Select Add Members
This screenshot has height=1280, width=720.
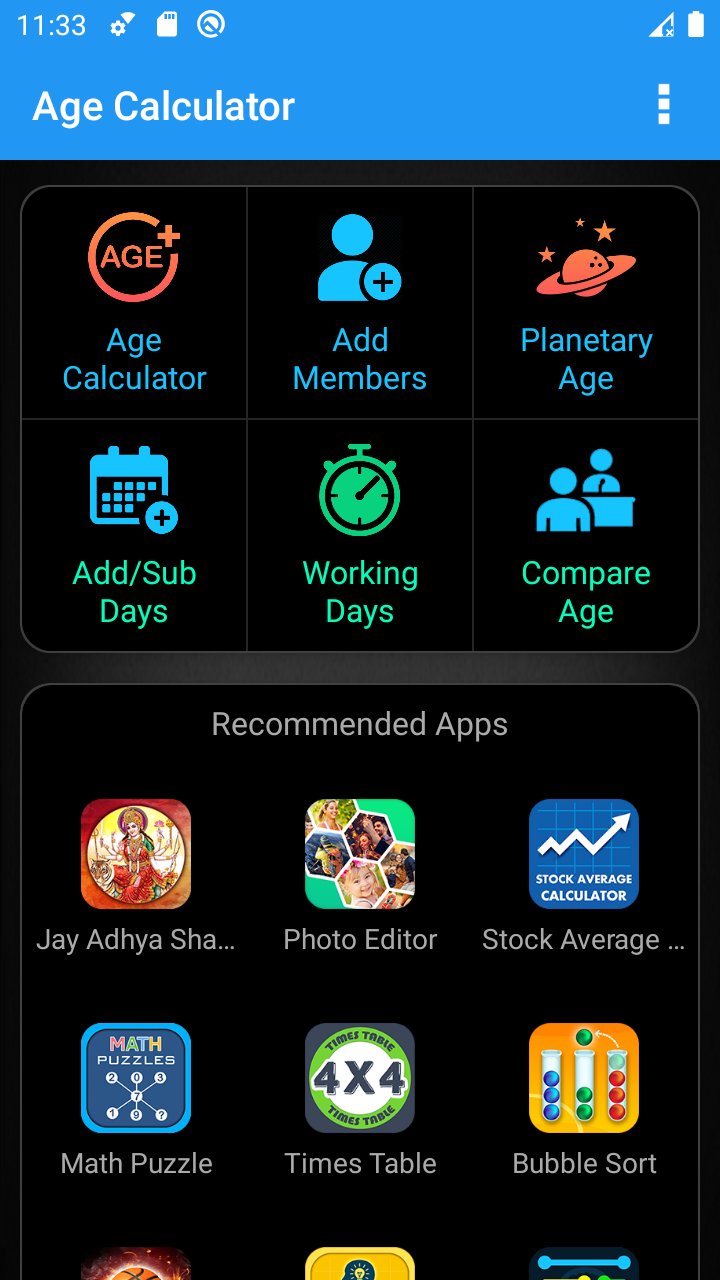click(360, 302)
